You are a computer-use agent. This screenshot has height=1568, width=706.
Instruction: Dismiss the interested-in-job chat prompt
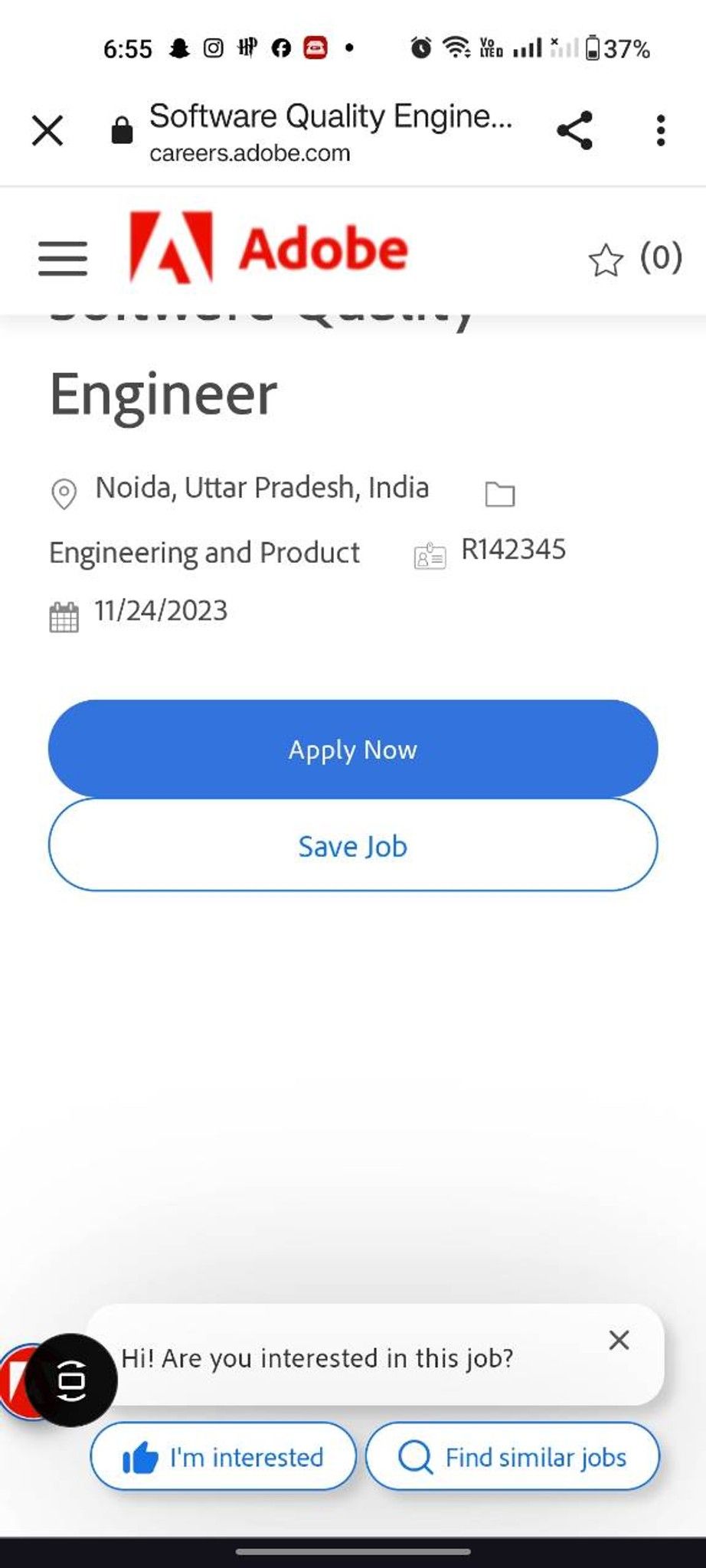tap(619, 1340)
